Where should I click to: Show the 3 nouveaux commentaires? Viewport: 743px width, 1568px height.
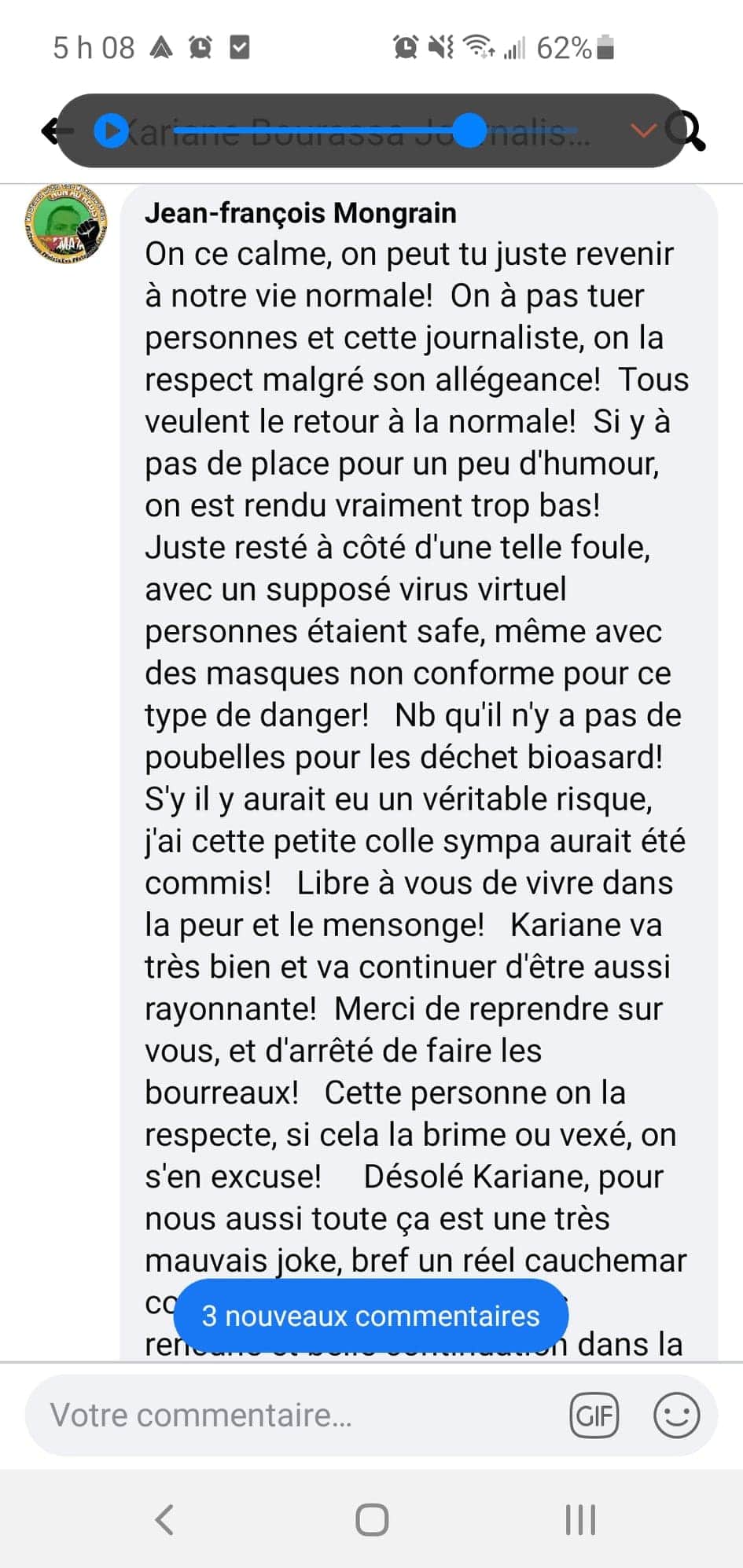pos(370,1316)
